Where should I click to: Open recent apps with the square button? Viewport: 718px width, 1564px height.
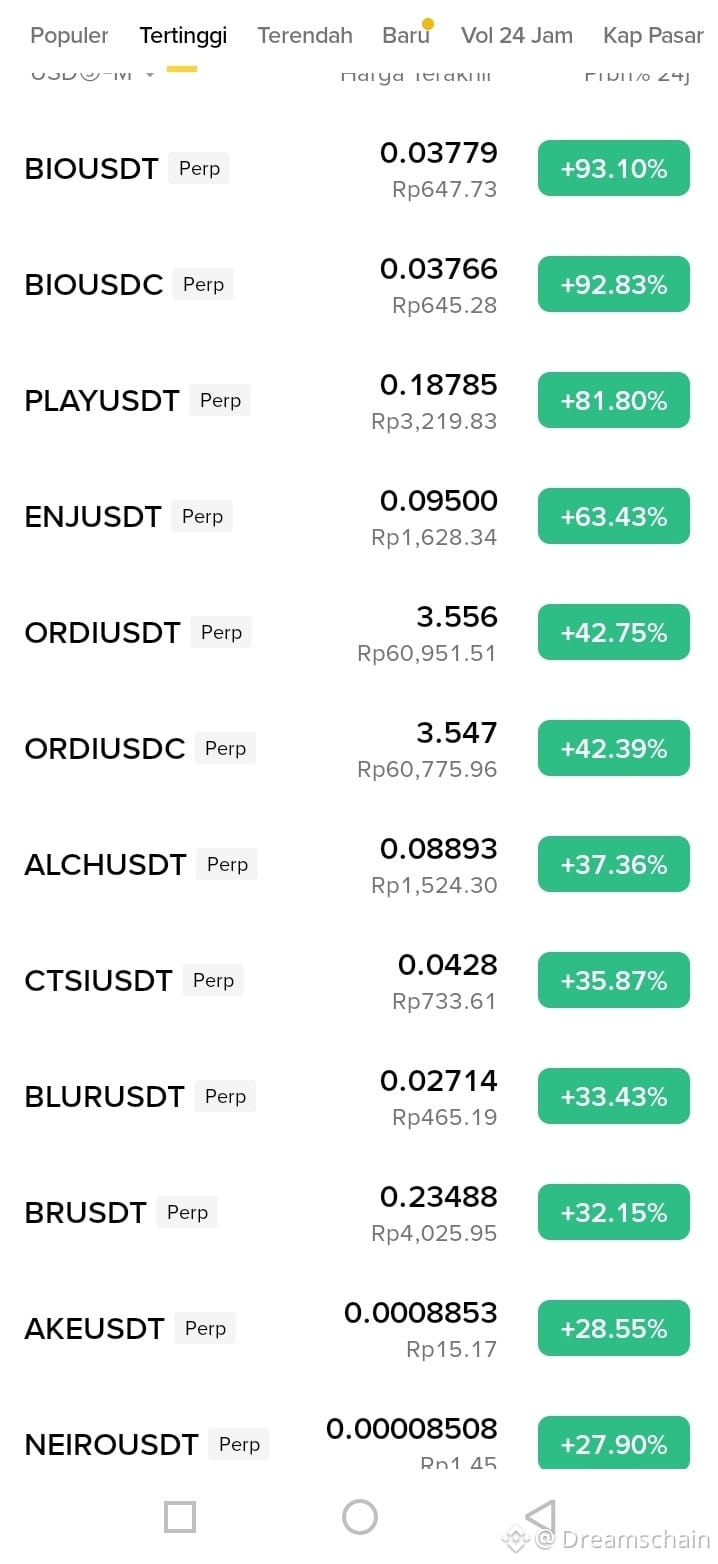coord(180,1517)
